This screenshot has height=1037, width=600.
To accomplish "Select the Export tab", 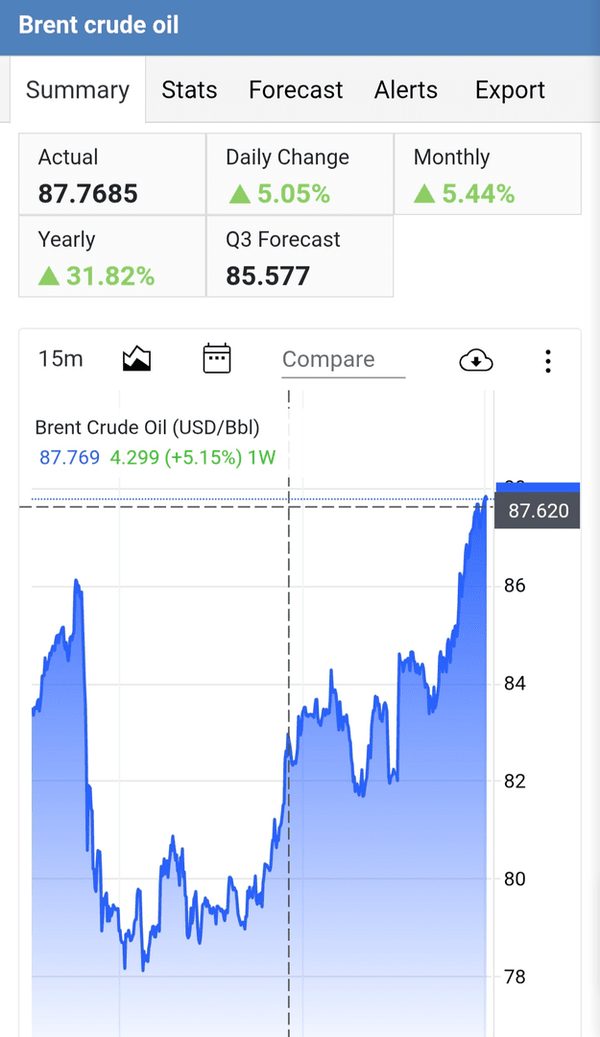I will [x=510, y=90].
